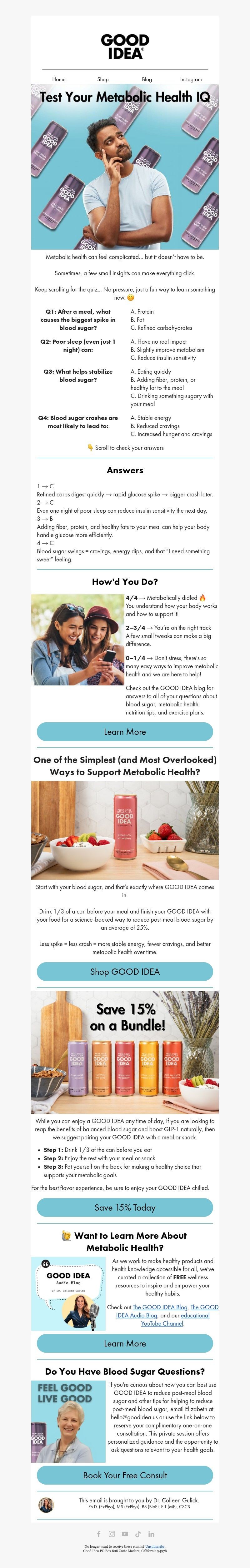Open the LinkedIn icon in the footer
Viewport: 250px width, 1568px height.
[151, 1534]
